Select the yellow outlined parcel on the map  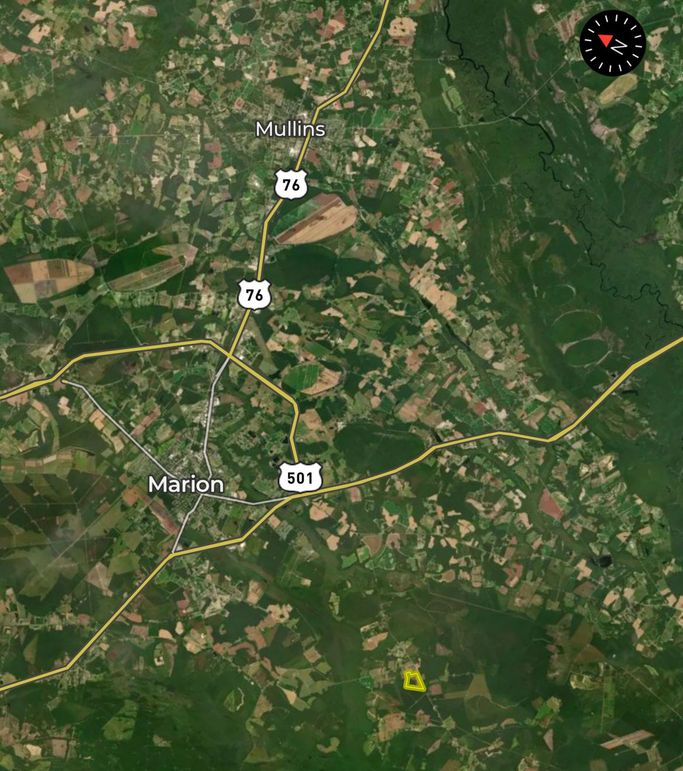tap(413, 682)
